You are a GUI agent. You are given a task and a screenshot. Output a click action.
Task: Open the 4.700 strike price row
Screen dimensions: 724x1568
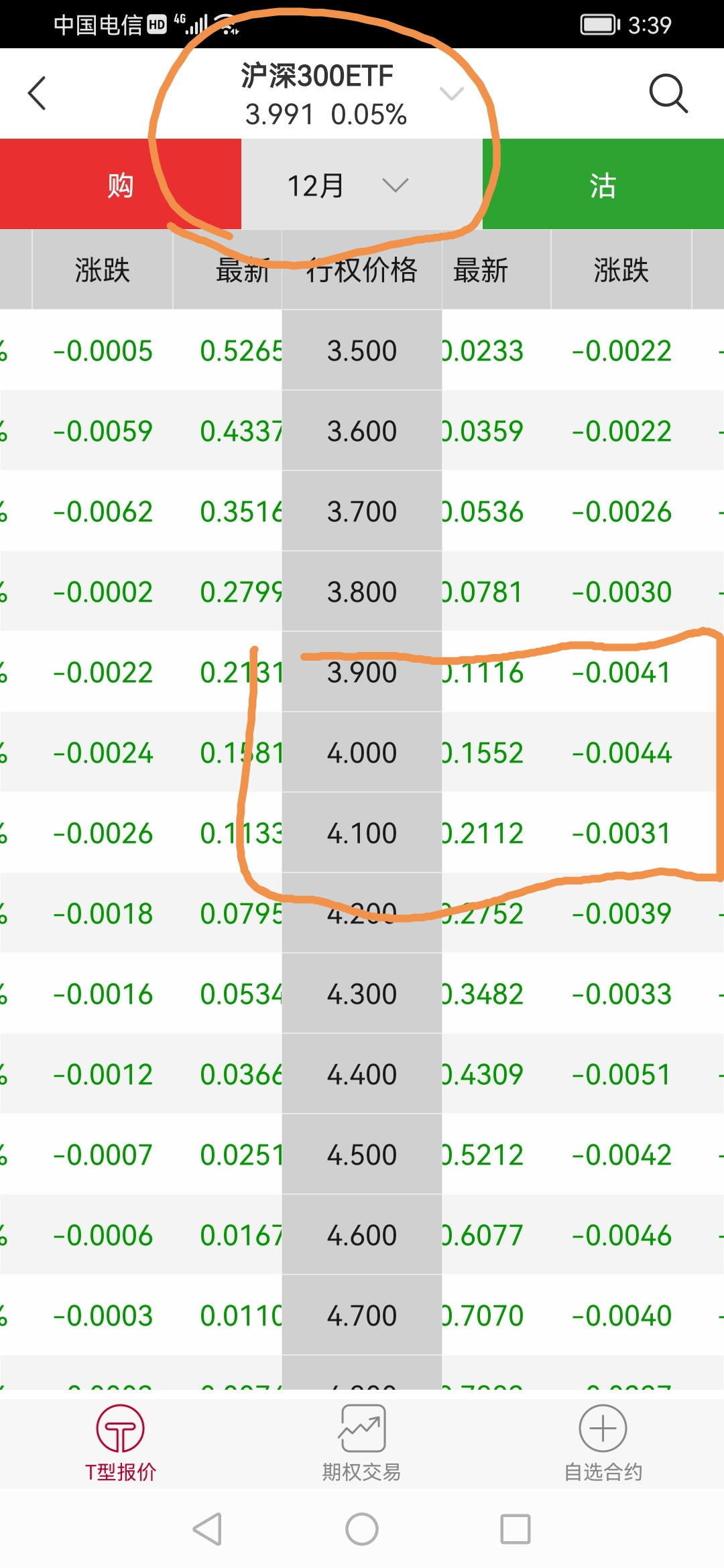click(361, 1315)
